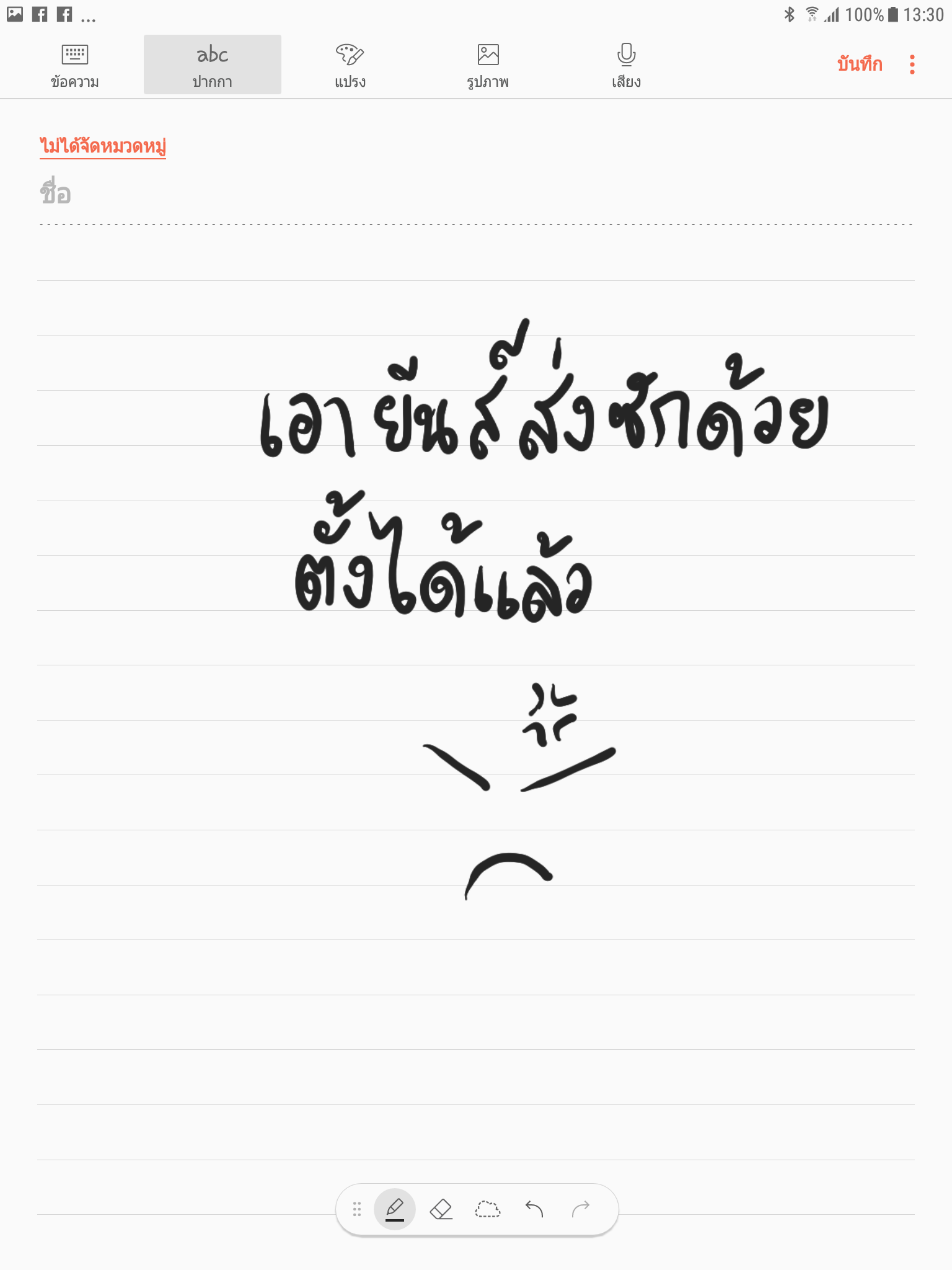Image resolution: width=952 pixels, height=1270 pixels.
Task: Switch to ข้อความ keyboard text mode
Action: 74,65
